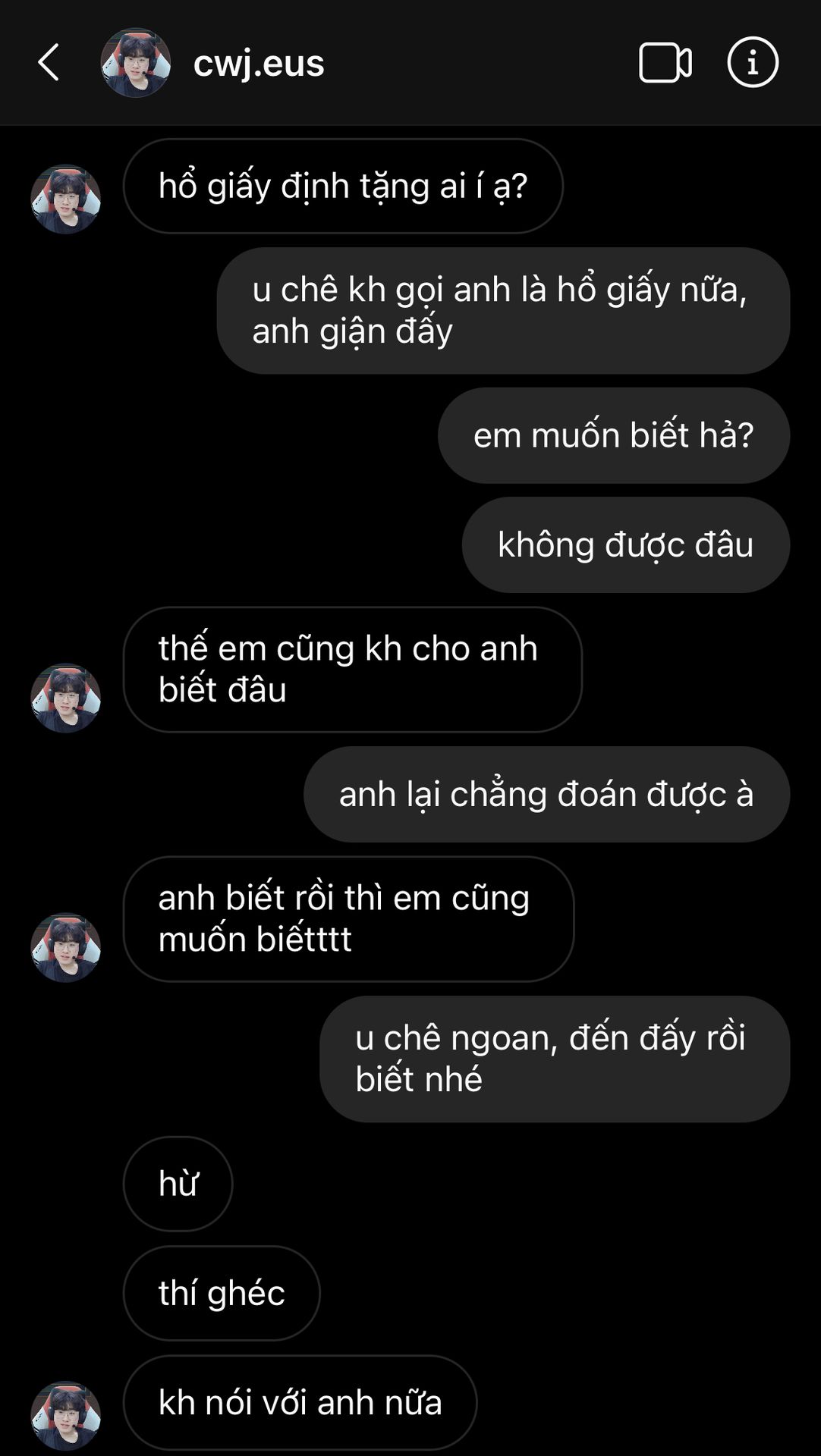Tap avatar beside "kh nói với anh nữa"

[x=66, y=1415]
